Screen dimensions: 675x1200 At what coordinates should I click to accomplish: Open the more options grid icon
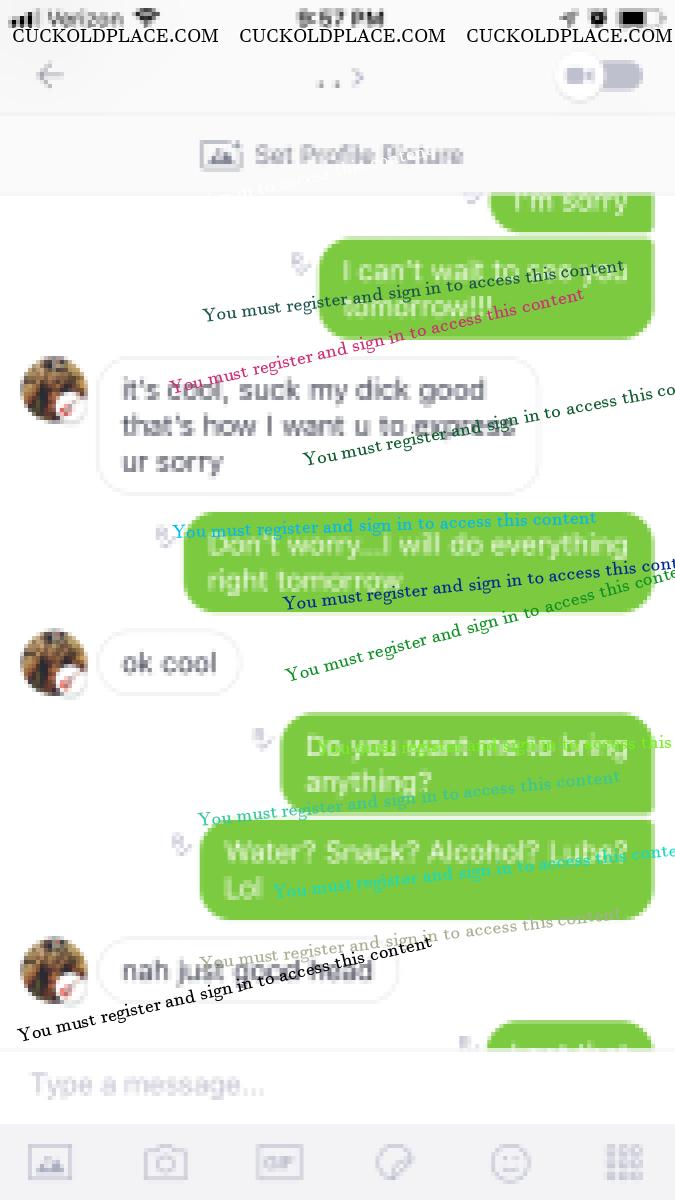point(624,1162)
